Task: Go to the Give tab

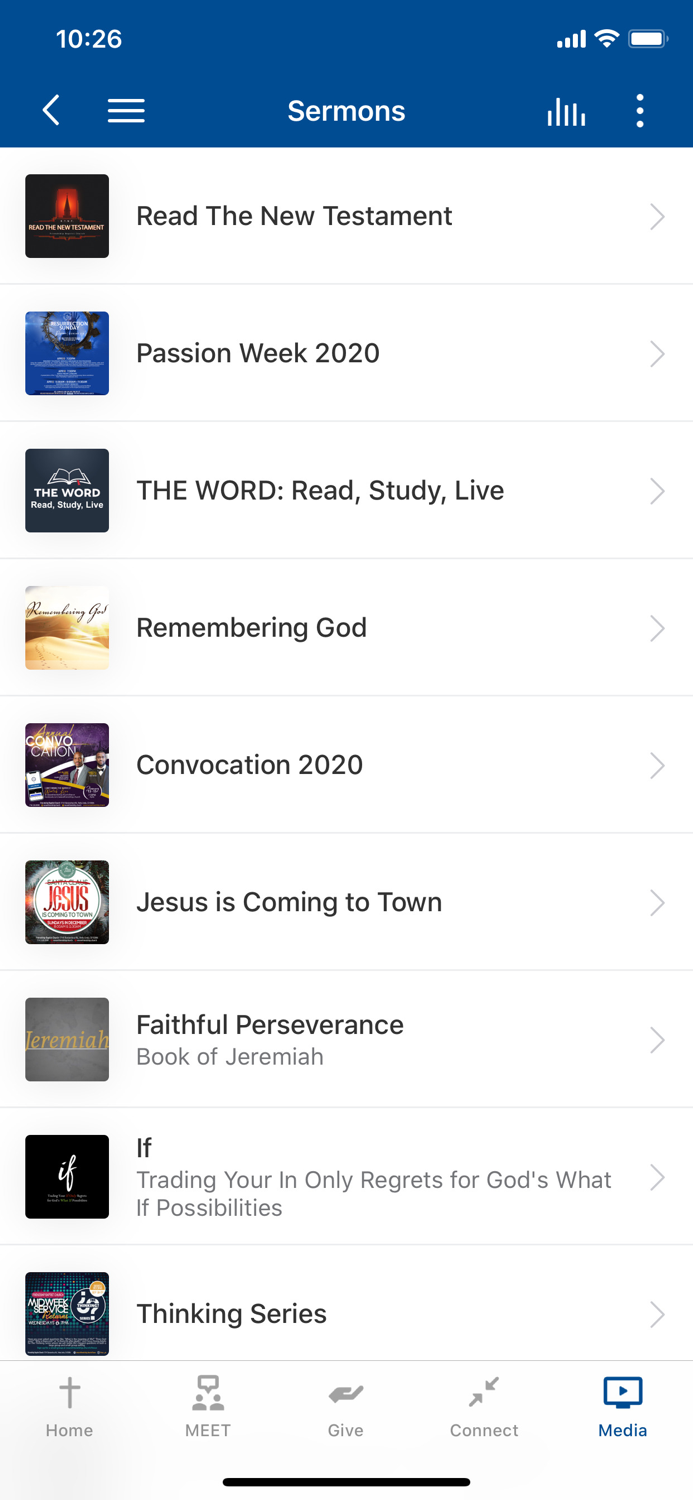Action: 346,1406
